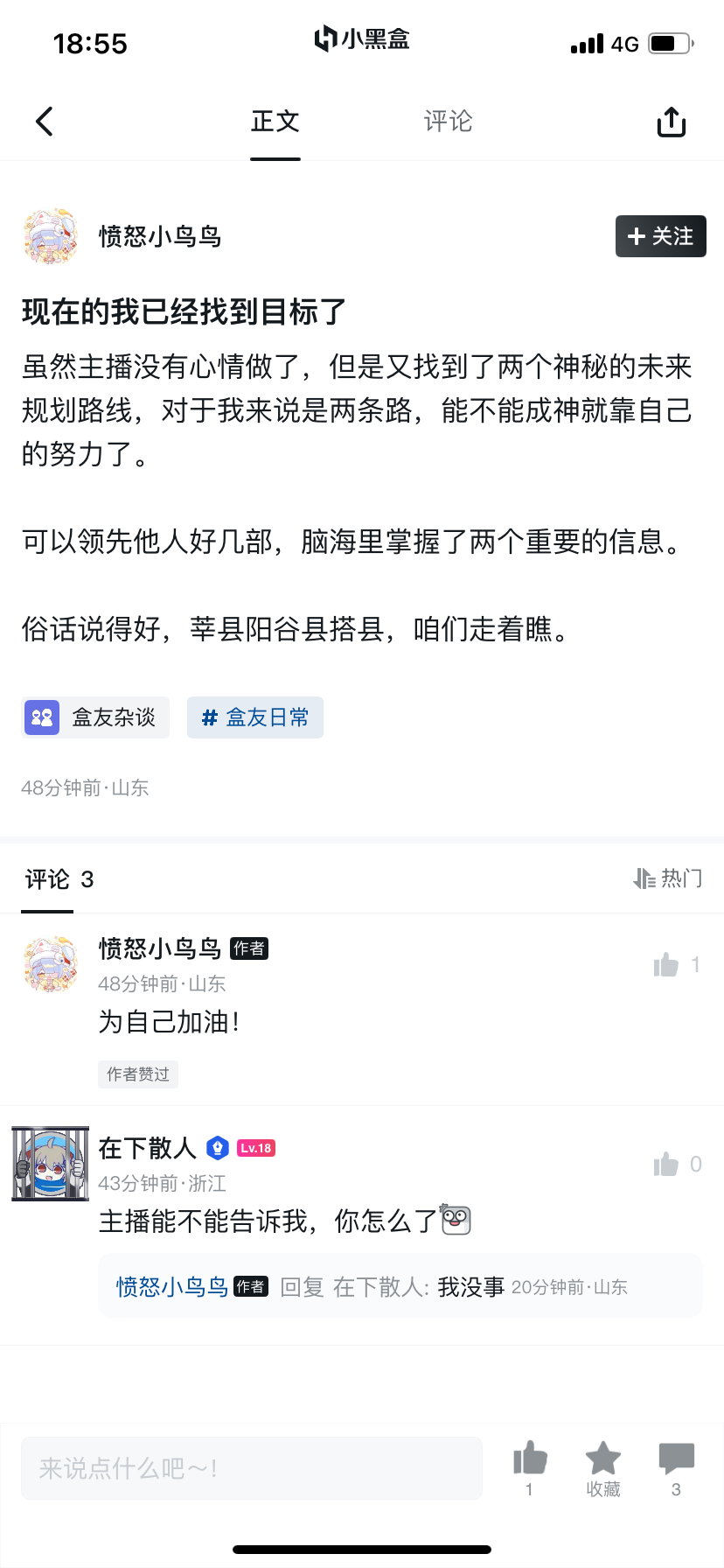724x1568 pixels.
Task: Open 愤怒小鸟鸟's name link in the reply
Action: (172, 1286)
